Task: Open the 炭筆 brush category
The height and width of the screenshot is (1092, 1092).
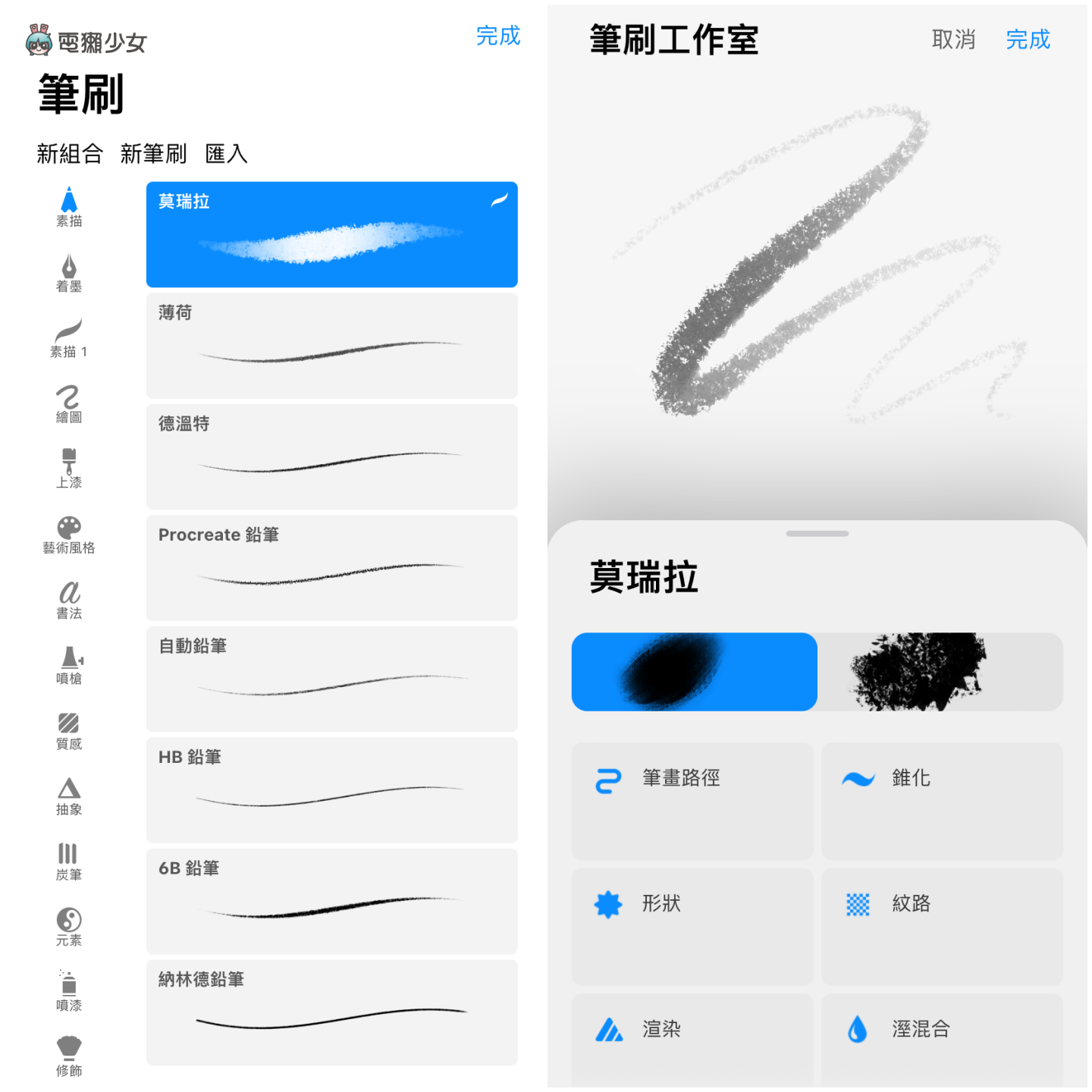Action: coord(69,862)
